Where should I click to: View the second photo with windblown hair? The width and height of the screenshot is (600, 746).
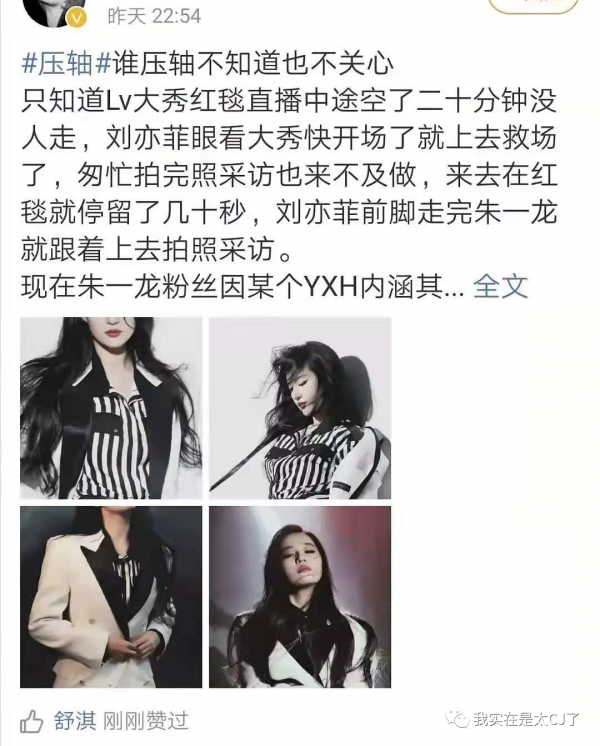point(299,408)
